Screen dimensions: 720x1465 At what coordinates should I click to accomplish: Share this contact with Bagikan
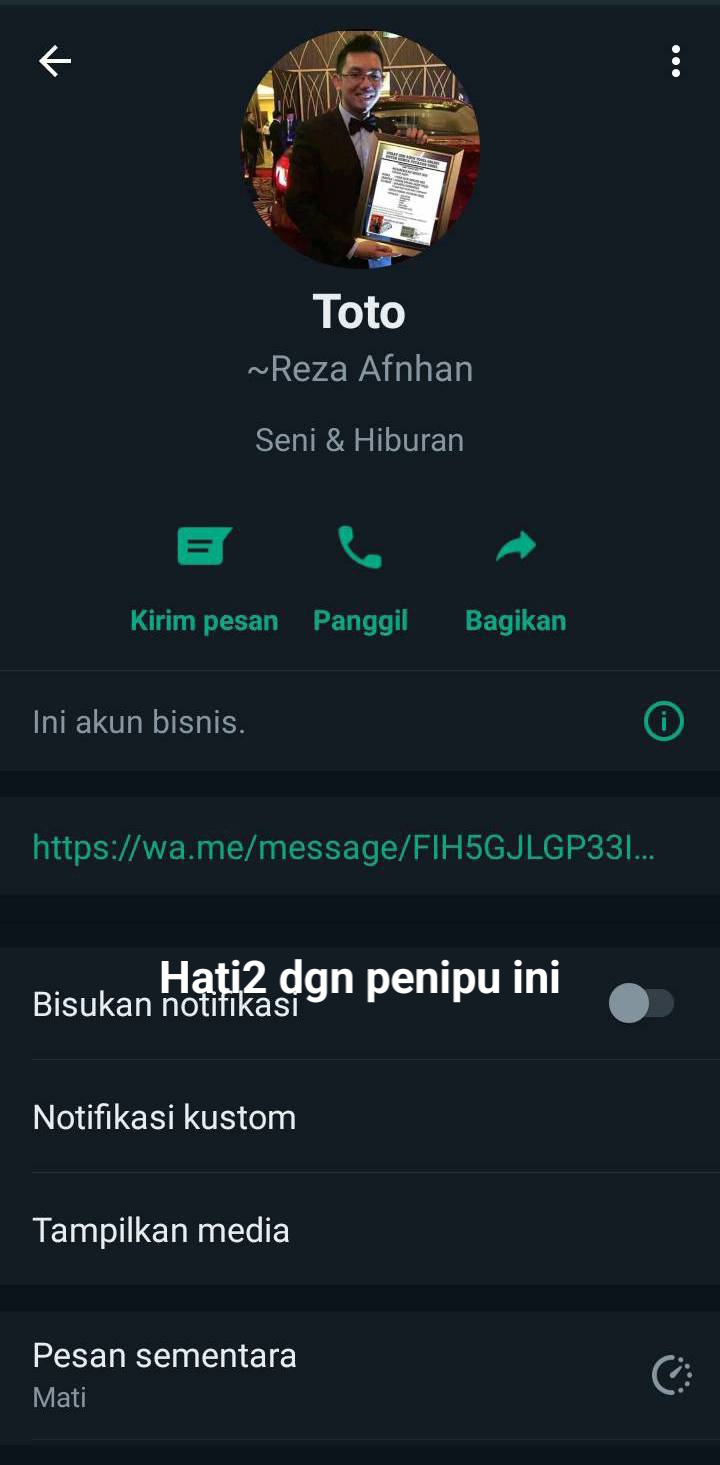coord(515,577)
